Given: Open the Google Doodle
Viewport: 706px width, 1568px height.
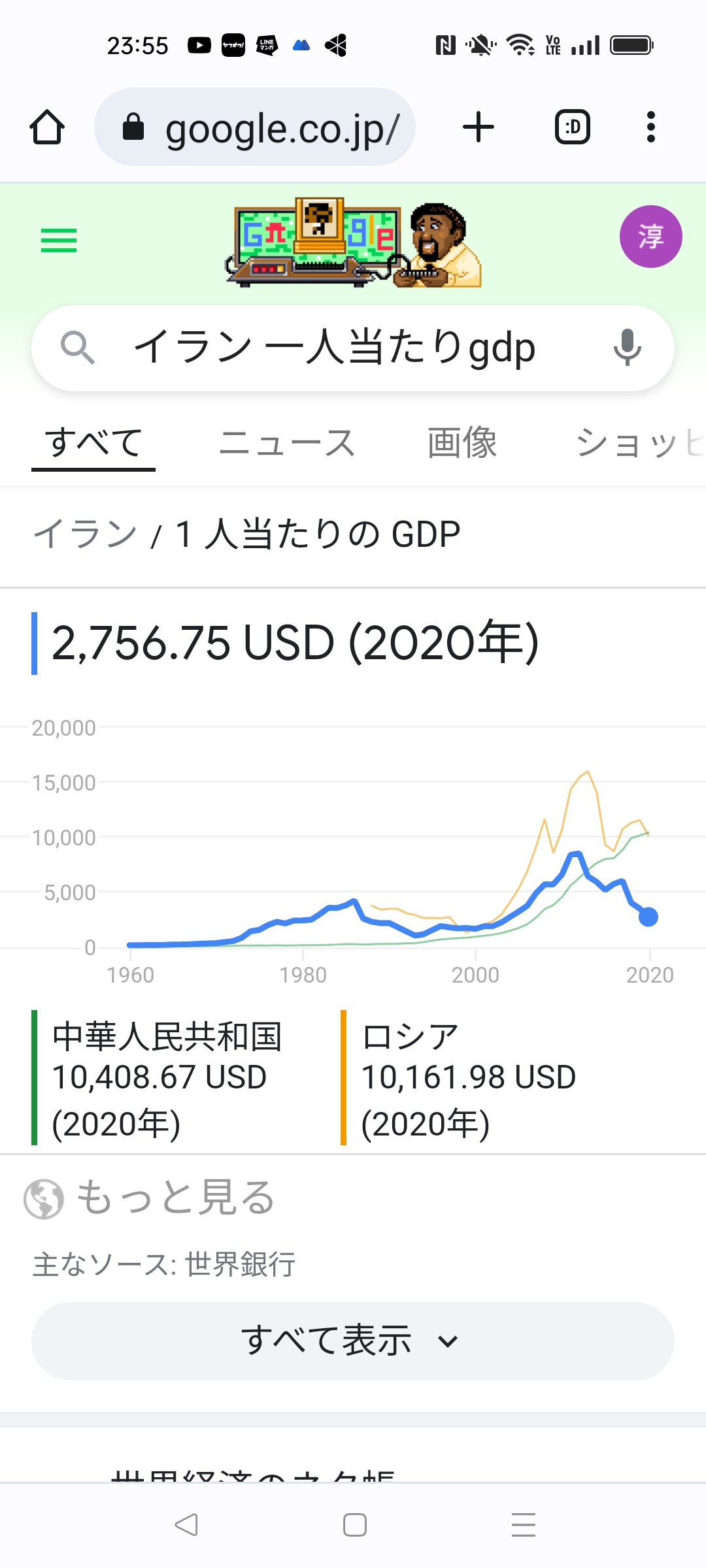Looking at the screenshot, I should 353,243.
